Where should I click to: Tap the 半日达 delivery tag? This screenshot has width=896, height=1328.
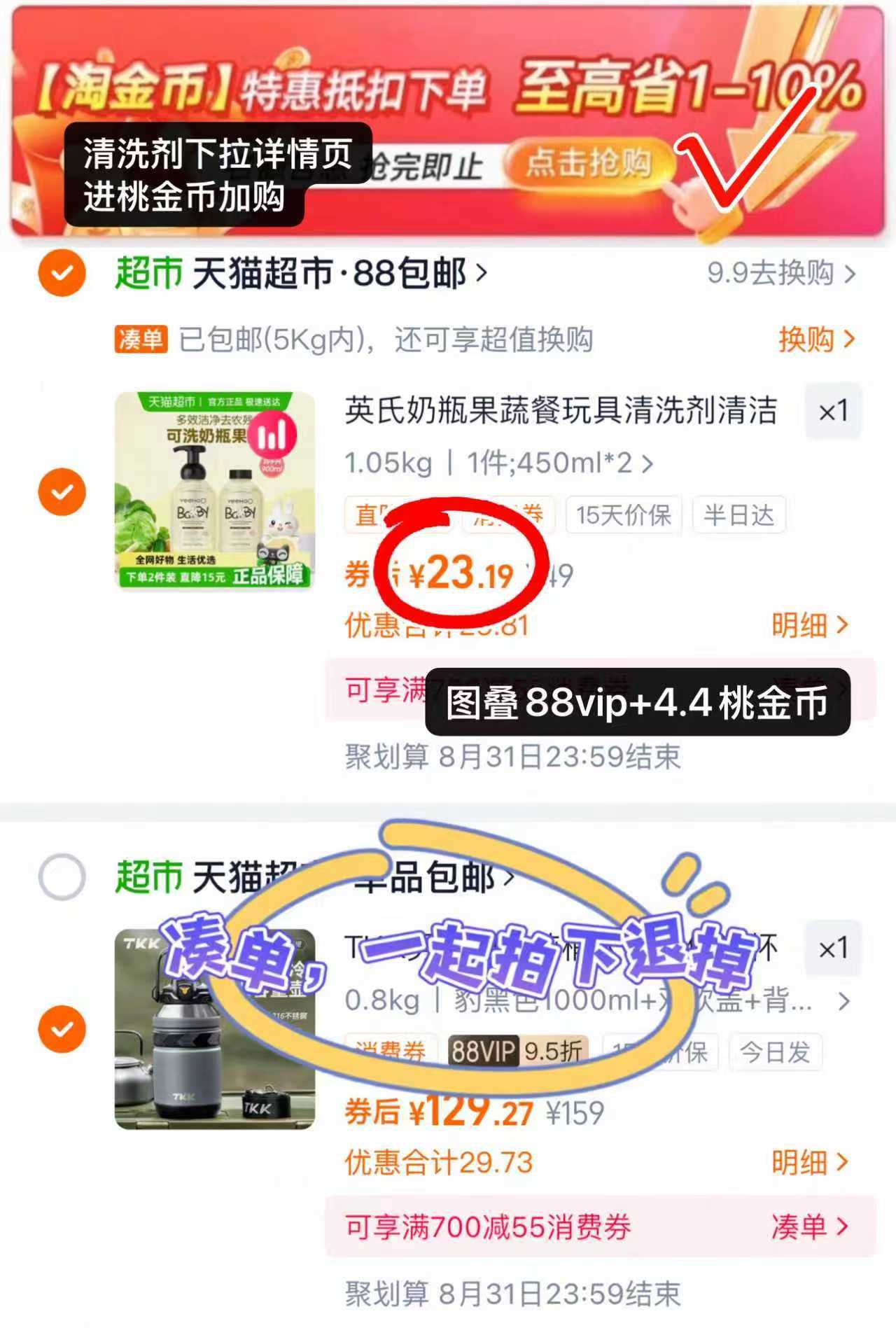coord(738,516)
